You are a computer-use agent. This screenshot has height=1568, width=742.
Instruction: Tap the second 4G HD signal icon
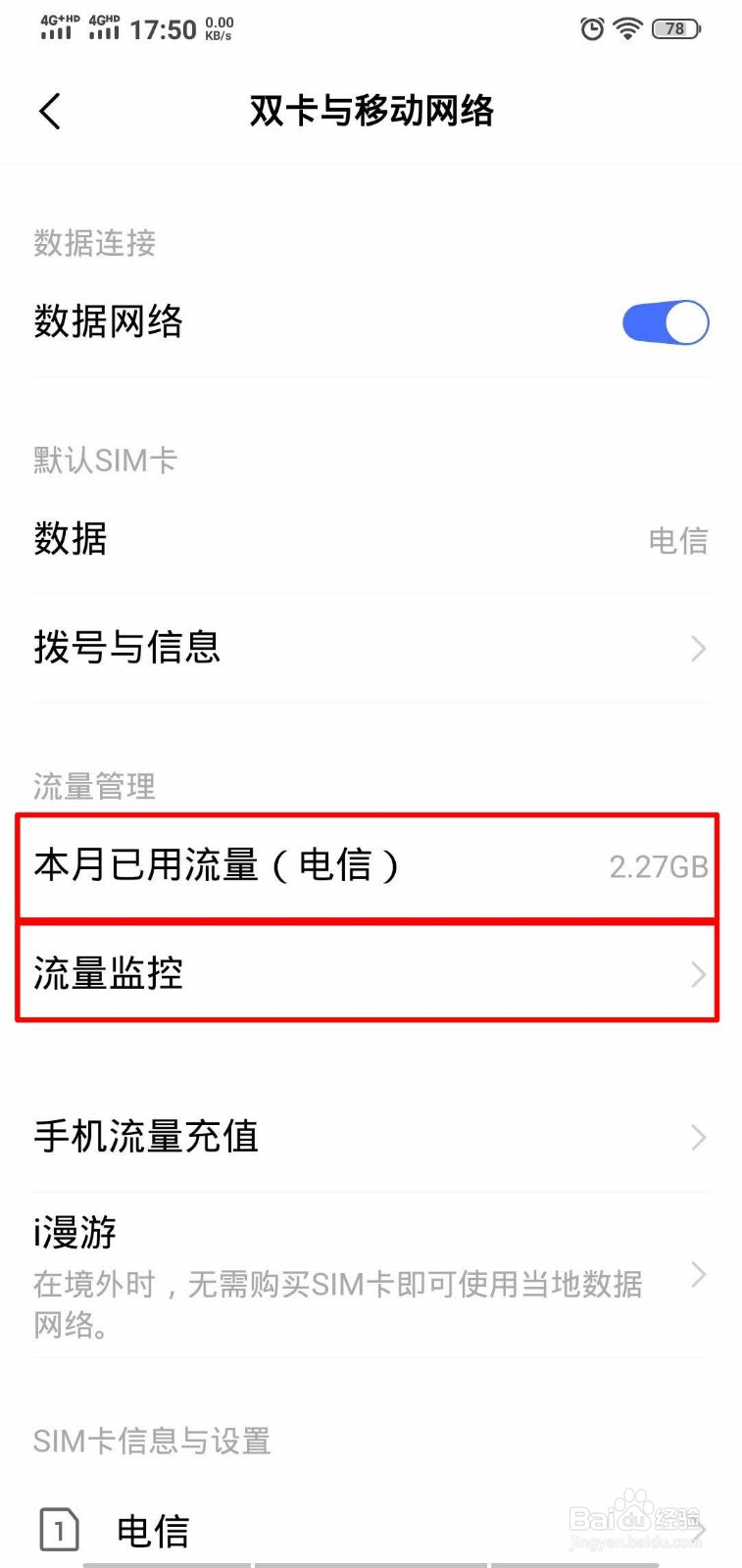point(104,29)
